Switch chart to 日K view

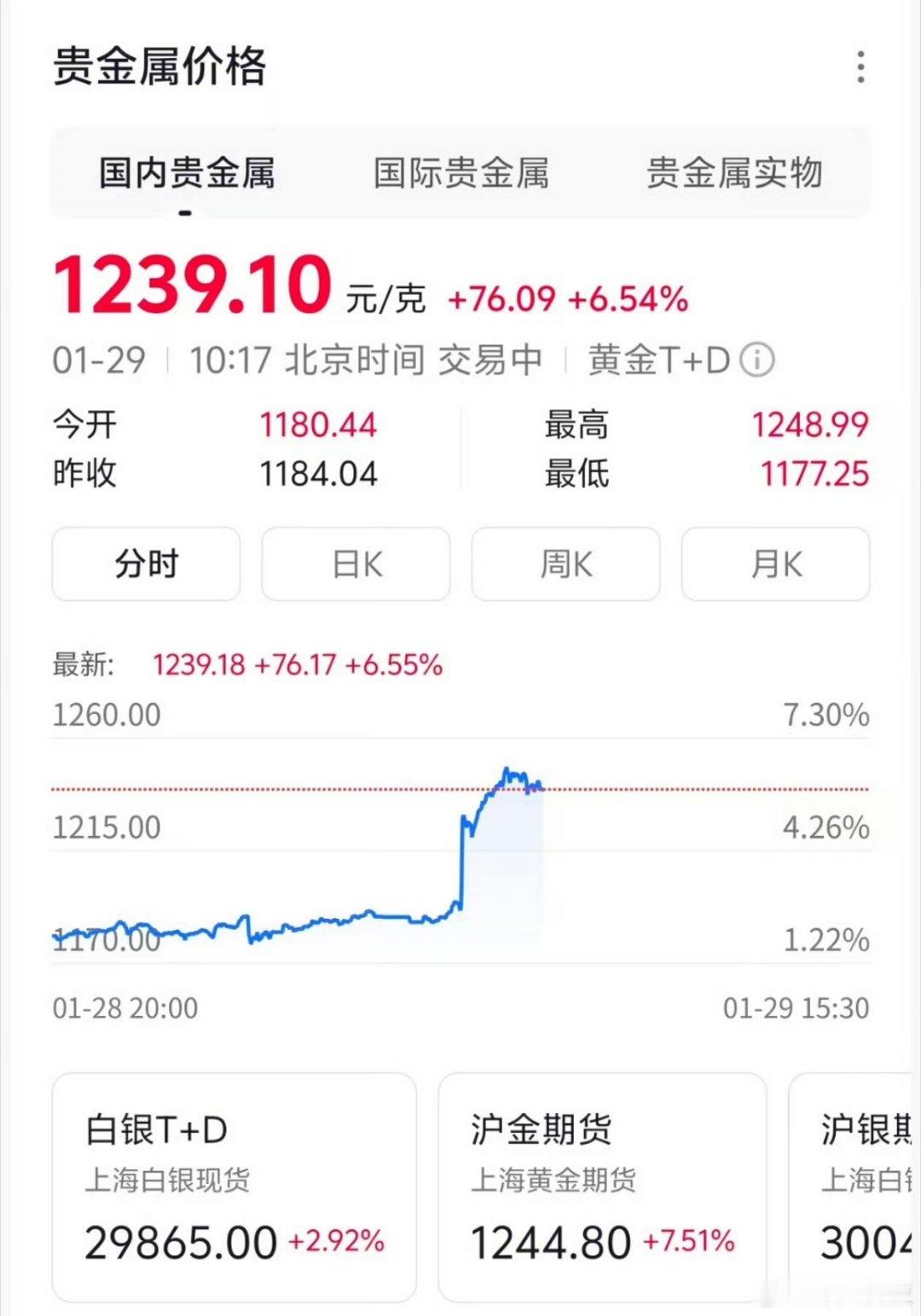[355, 563]
